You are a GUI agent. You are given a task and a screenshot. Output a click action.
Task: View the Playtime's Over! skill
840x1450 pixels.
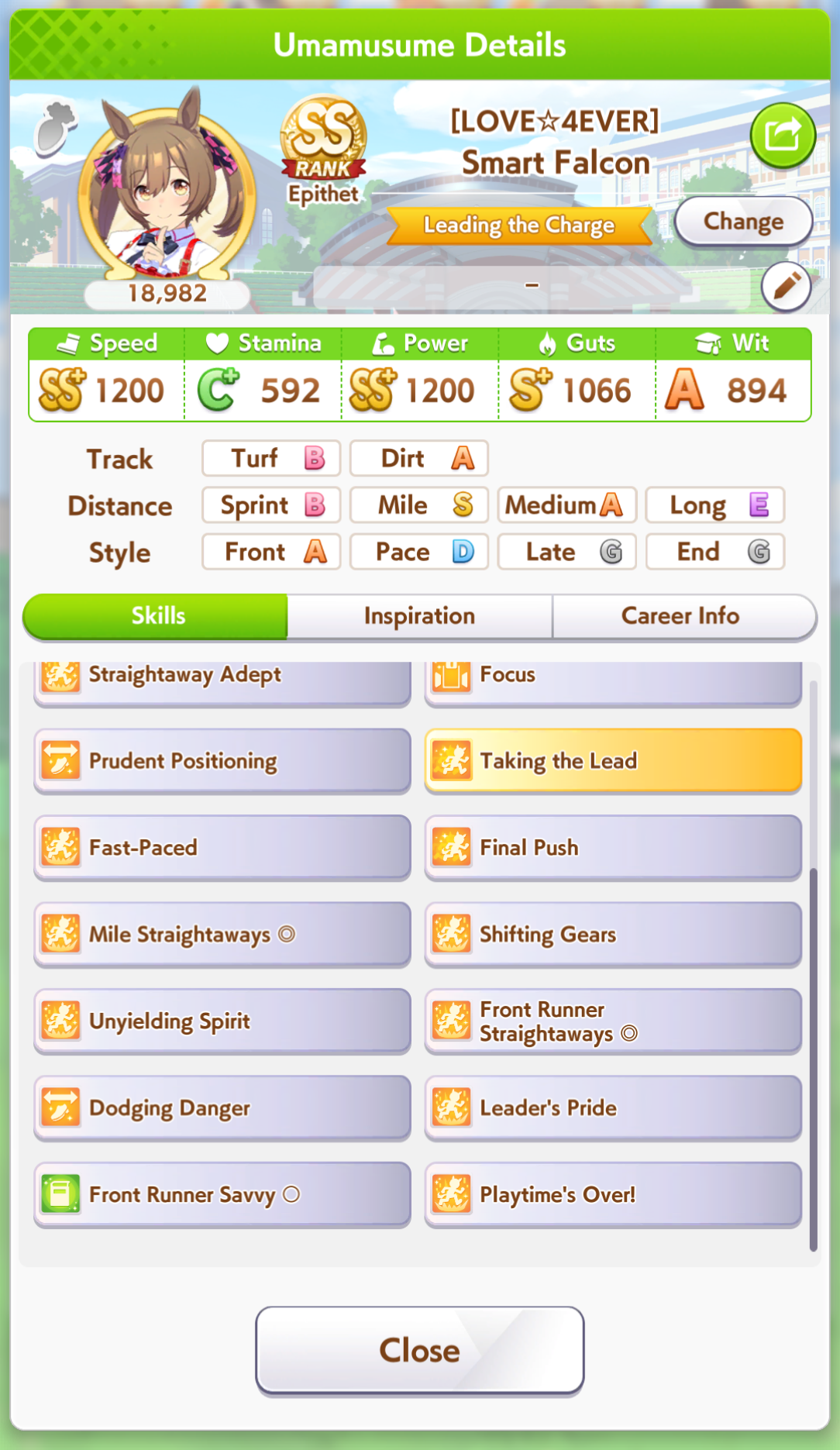(x=613, y=1195)
